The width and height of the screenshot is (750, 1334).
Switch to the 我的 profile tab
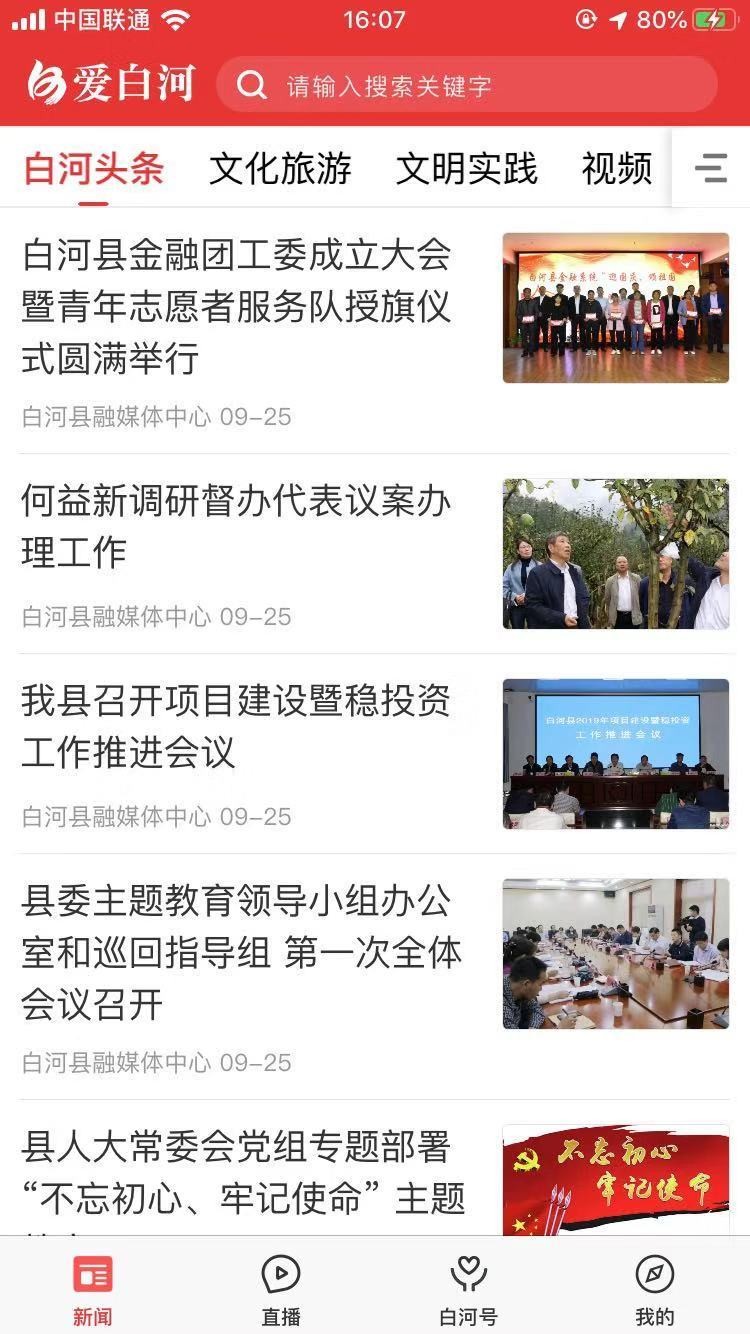[655, 1289]
